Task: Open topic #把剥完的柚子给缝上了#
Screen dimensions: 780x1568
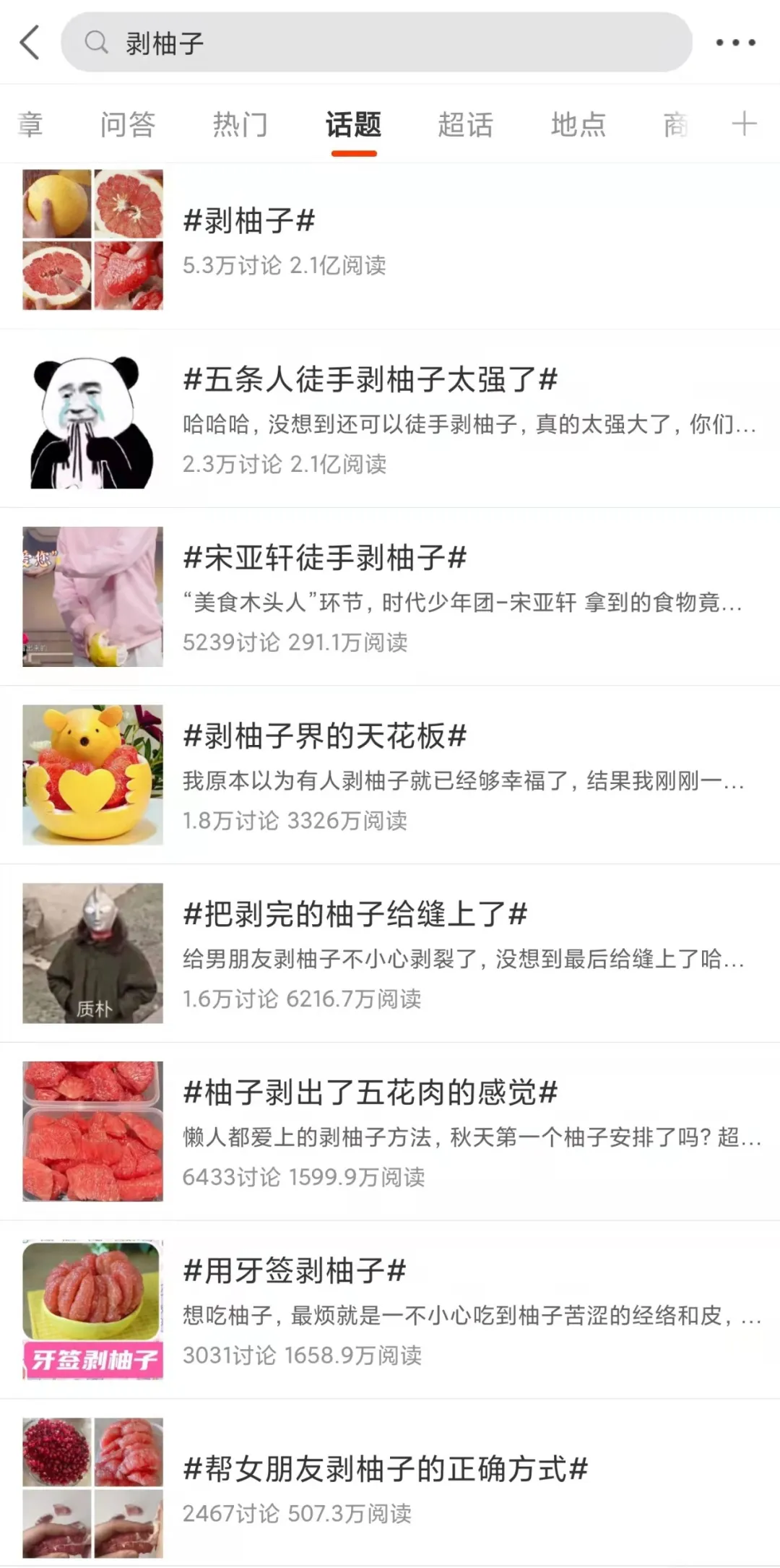Action: point(355,914)
